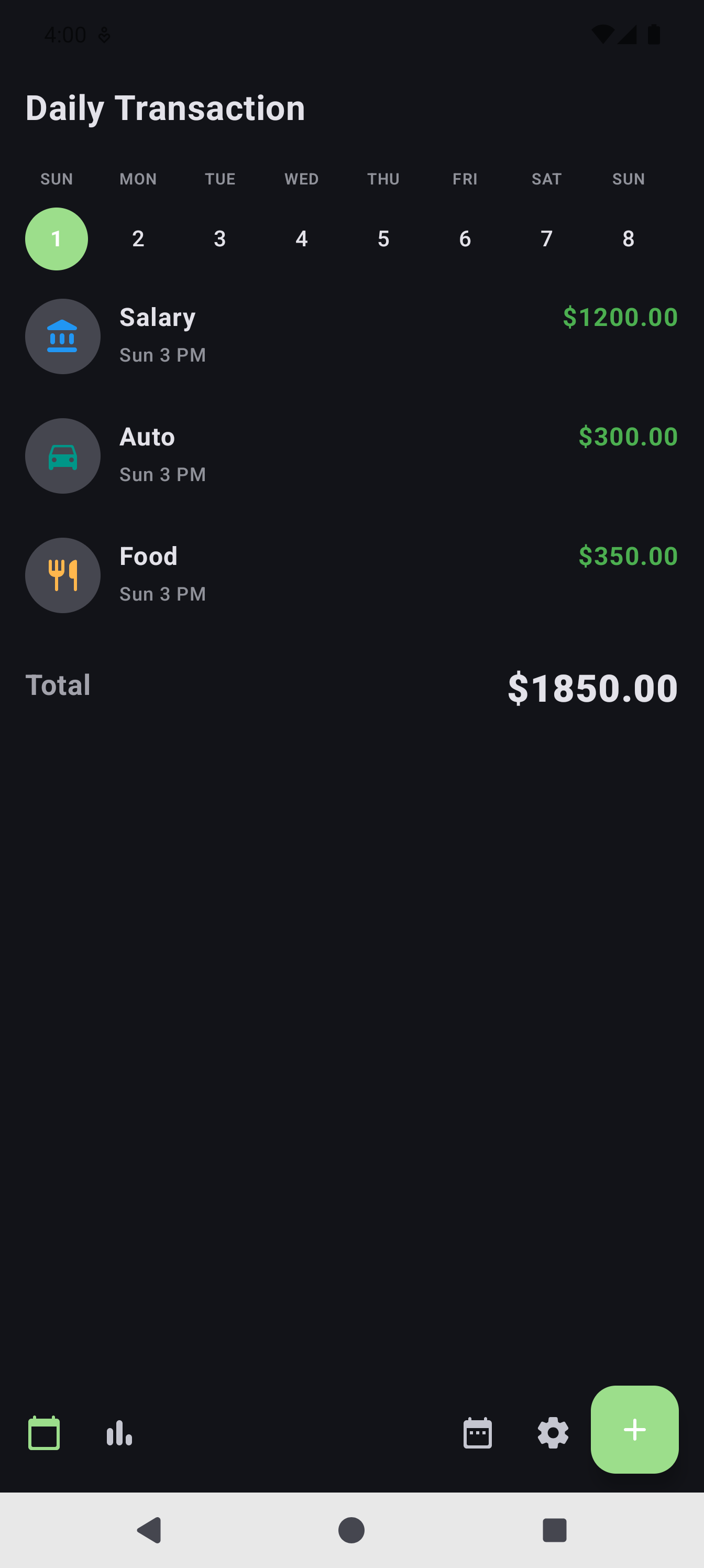This screenshot has width=704, height=1568.
Task: Select day 8 under Sunday
Action: coord(628,238)
